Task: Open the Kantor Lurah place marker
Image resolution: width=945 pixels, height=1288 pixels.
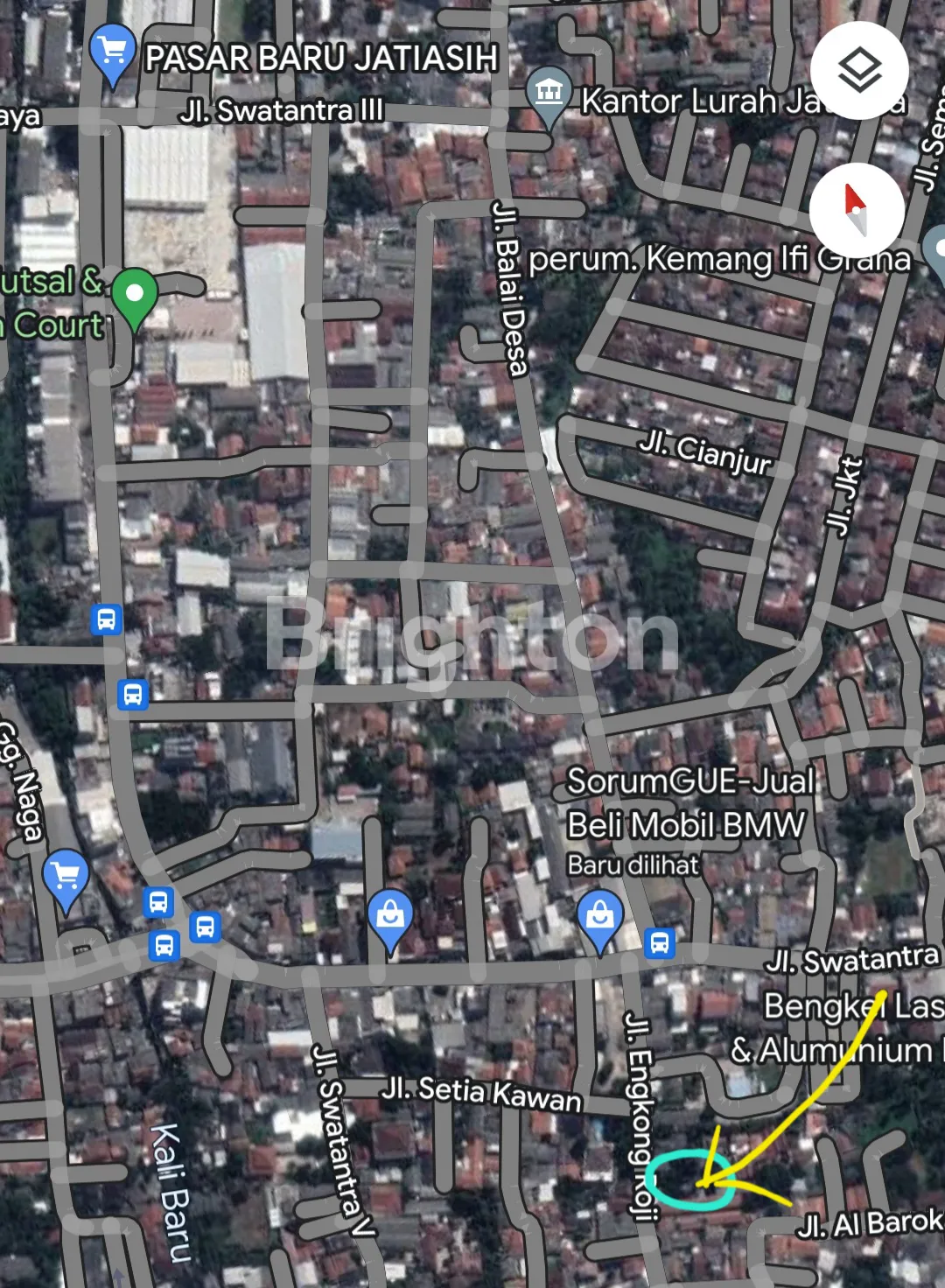Action: point(549,94)
